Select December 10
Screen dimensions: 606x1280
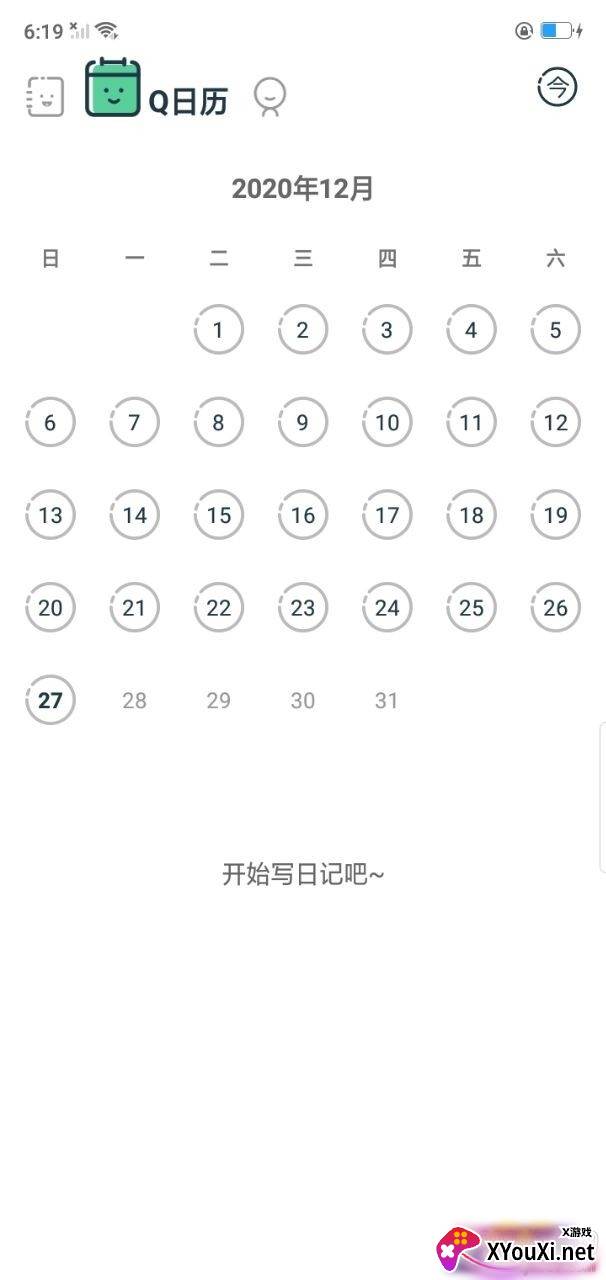pos(387,422)
